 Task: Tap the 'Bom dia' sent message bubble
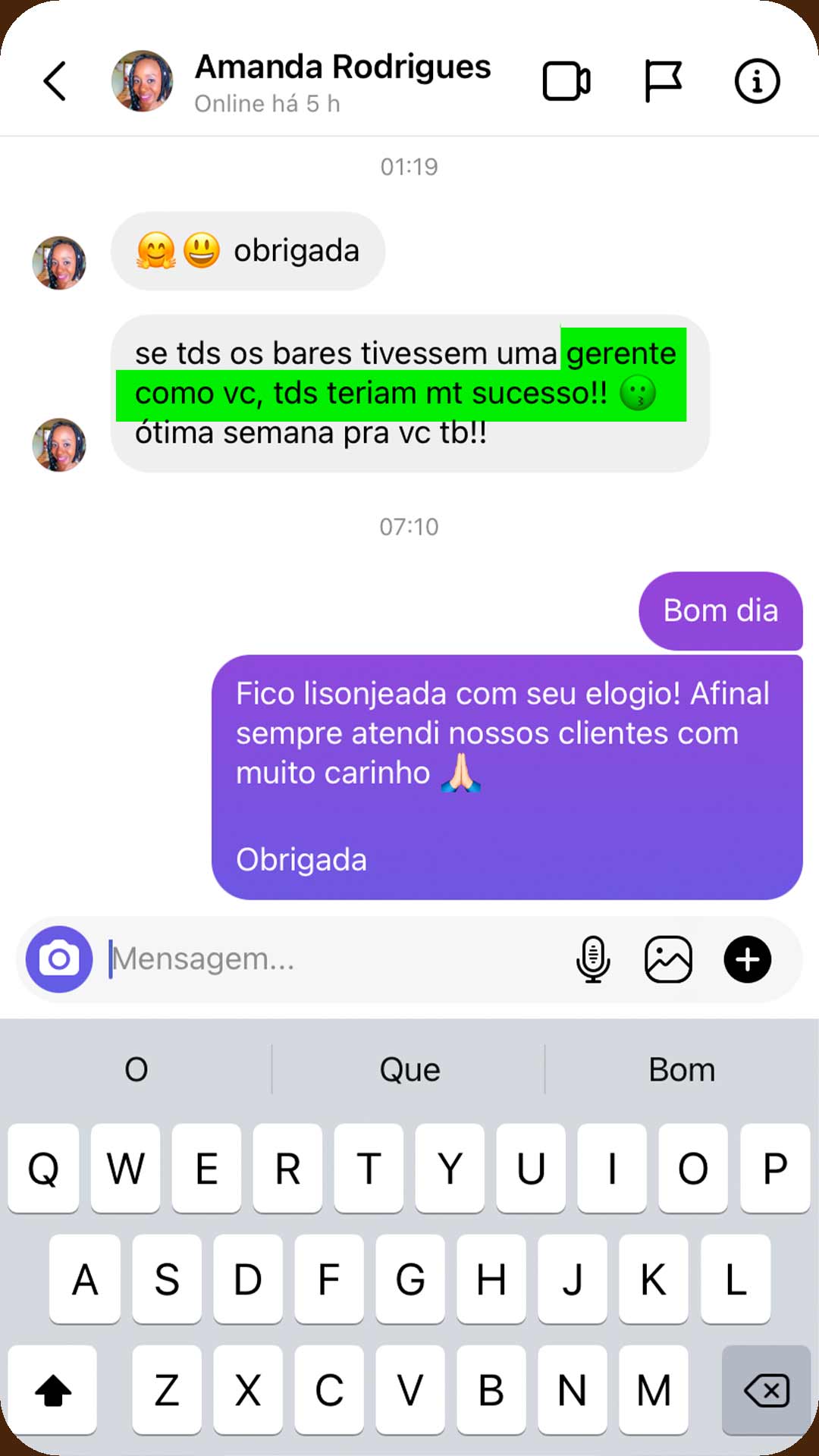pyautogui.click(x=720, y=610)
